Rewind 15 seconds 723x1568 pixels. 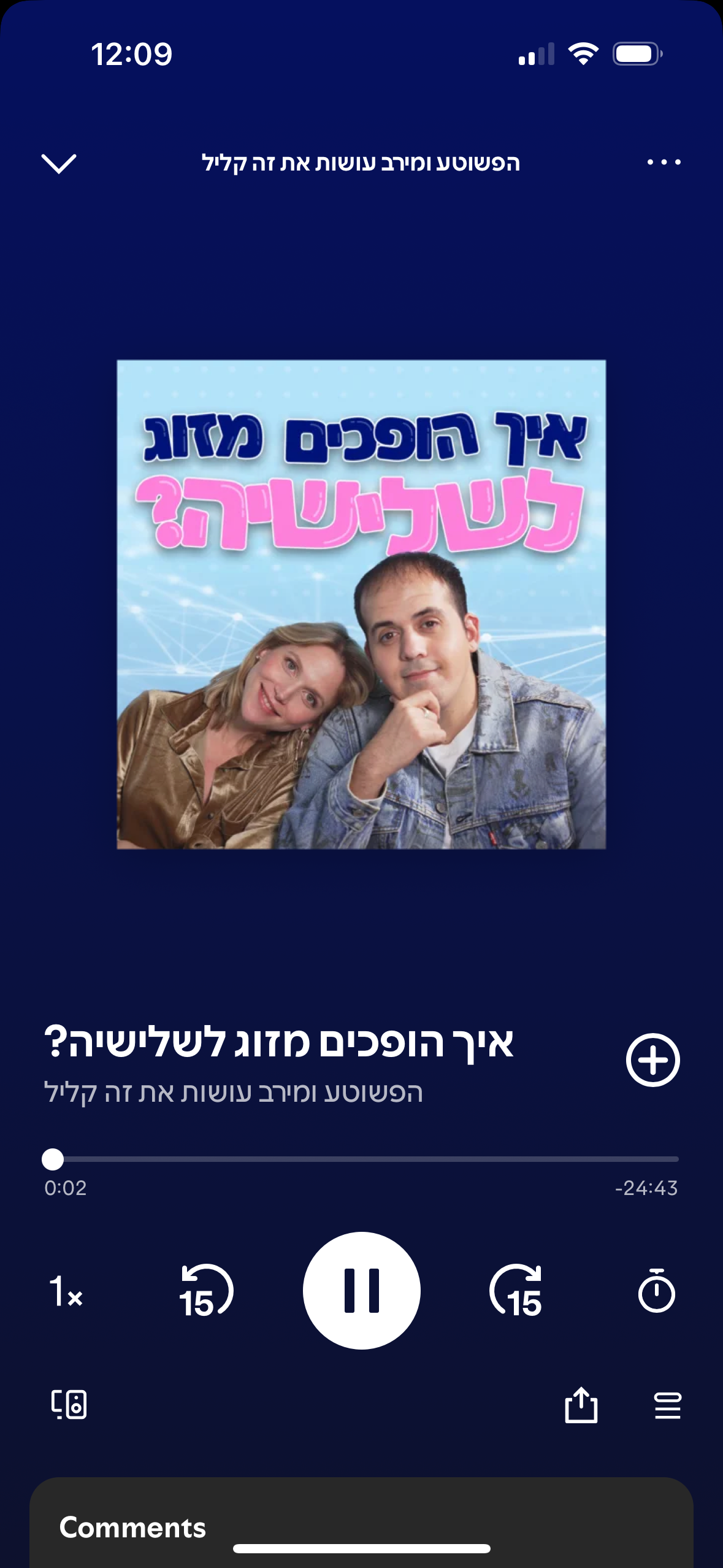pos(206,1291)
